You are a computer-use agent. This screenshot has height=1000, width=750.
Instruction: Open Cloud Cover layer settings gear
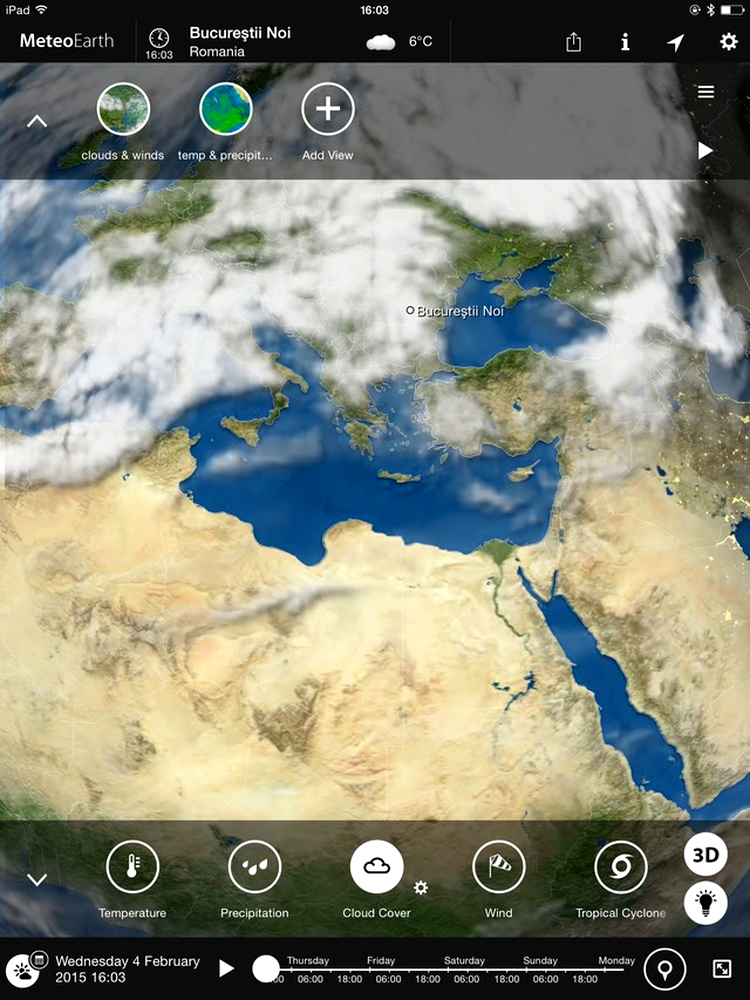click(421, 888)
